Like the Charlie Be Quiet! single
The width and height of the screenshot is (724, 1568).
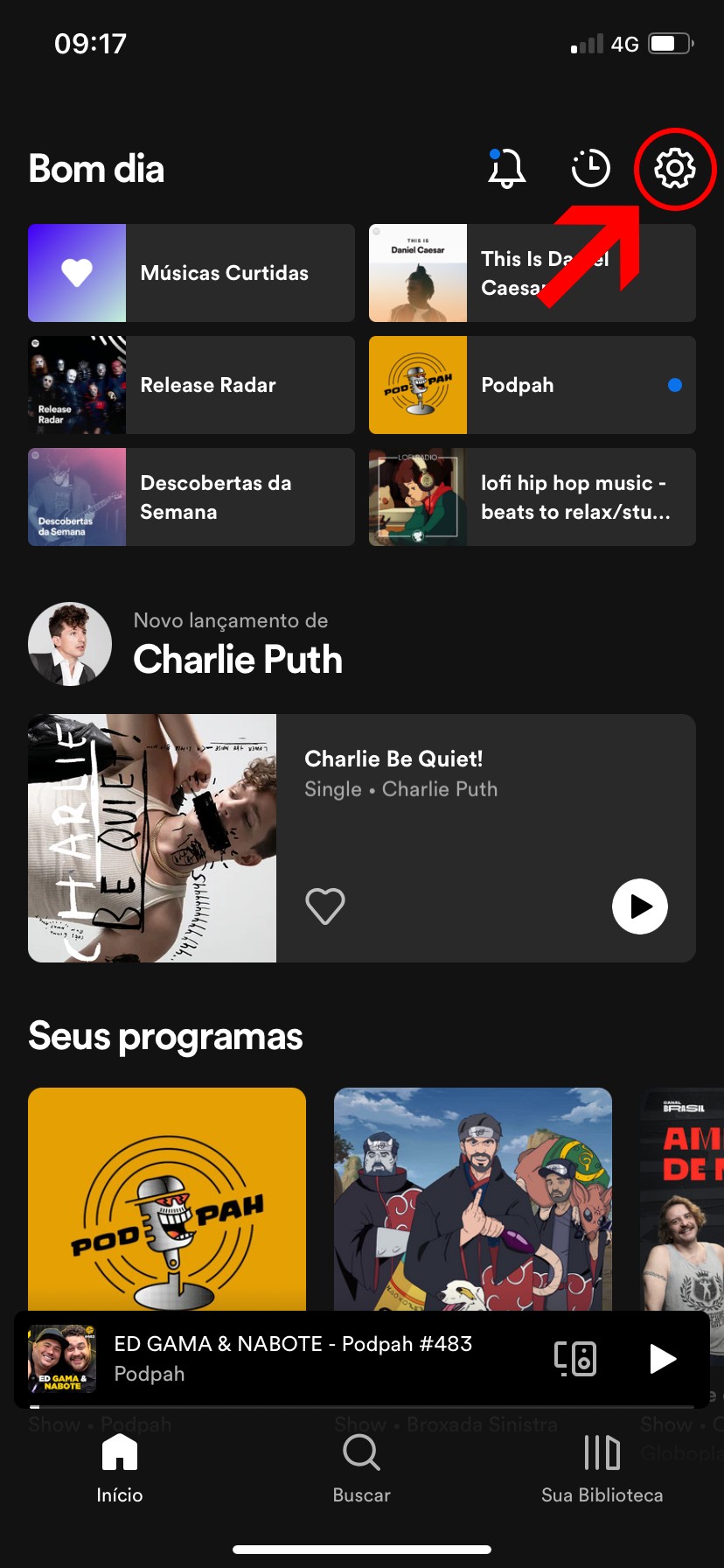pyautogui.click(x=324, y=906)
